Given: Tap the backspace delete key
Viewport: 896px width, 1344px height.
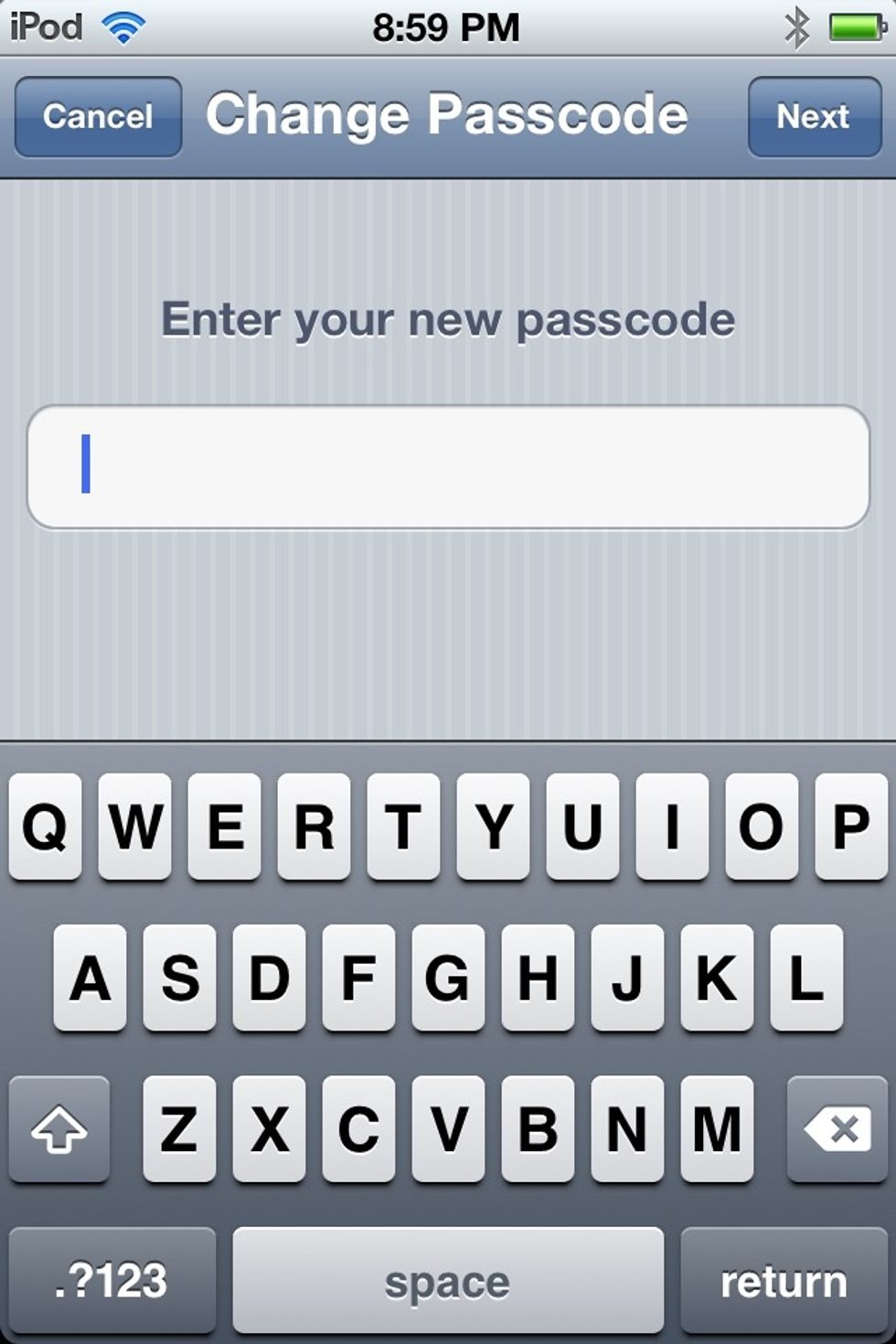Looking at the screenshot, I should point(832,1131).
